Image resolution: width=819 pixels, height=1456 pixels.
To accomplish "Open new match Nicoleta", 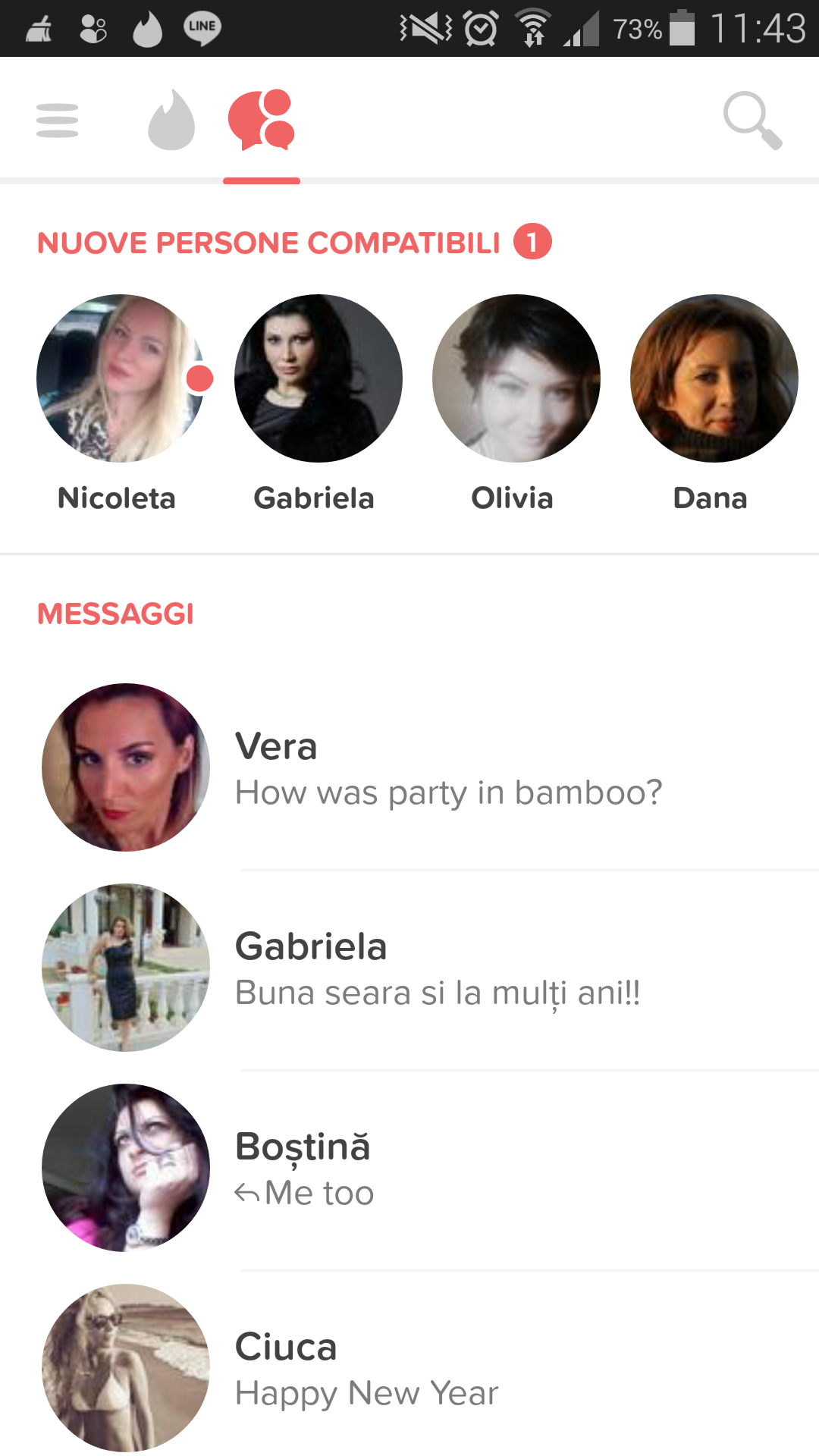I will point(121,379).
